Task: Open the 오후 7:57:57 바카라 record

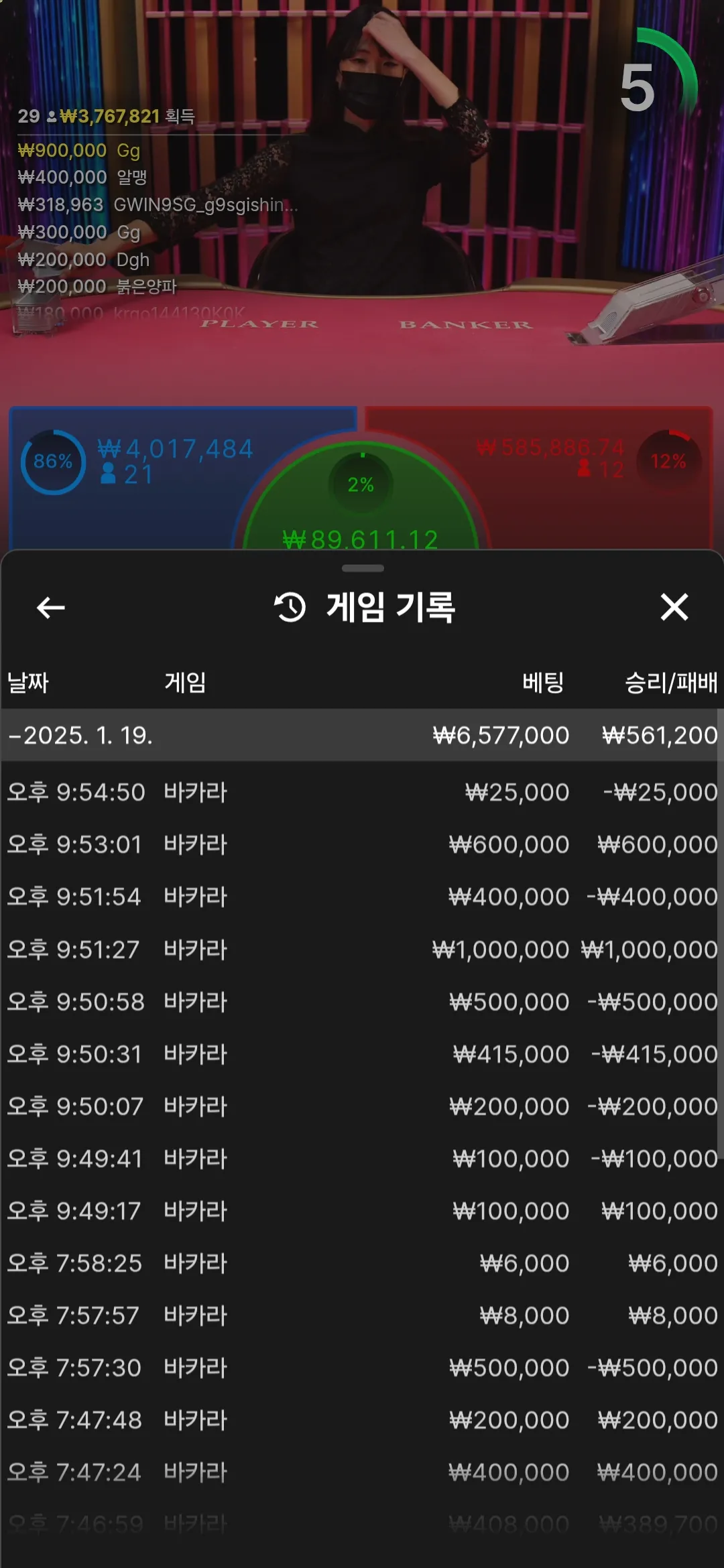Action: pyautogui.click(x=360, y=1315)
